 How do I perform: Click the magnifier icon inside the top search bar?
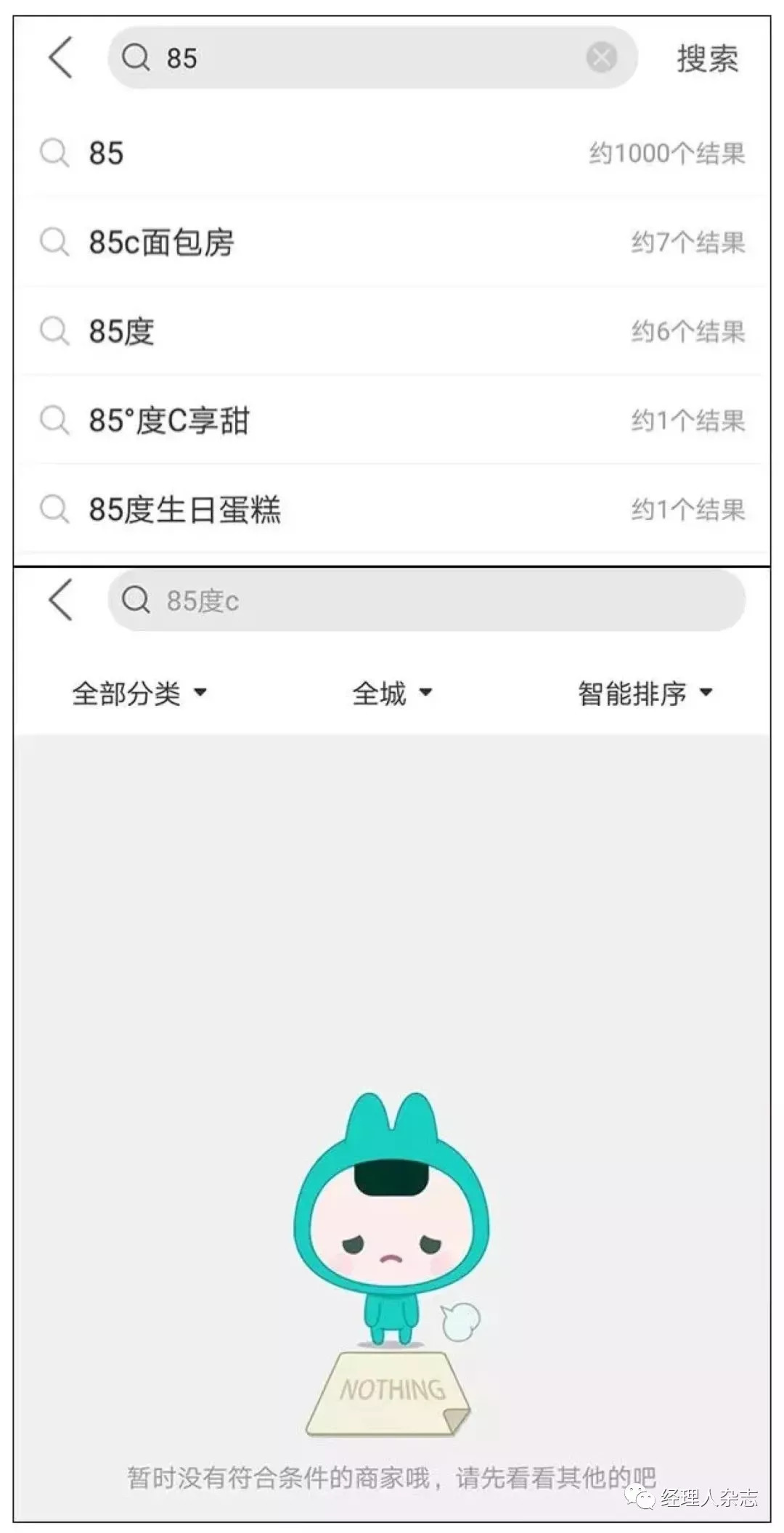point(135,58)
